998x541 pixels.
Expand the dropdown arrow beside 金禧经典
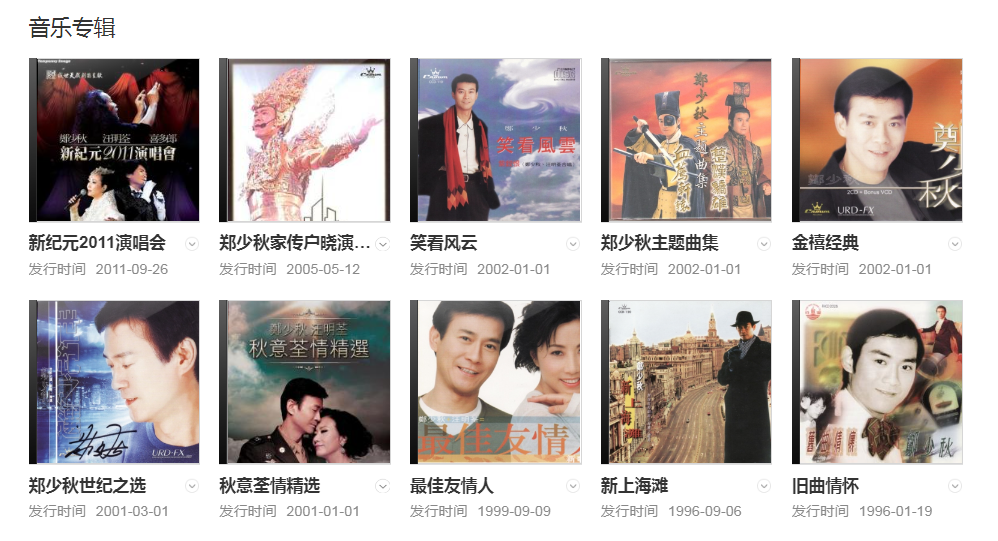pyautogui.click(x=955, y=244)
